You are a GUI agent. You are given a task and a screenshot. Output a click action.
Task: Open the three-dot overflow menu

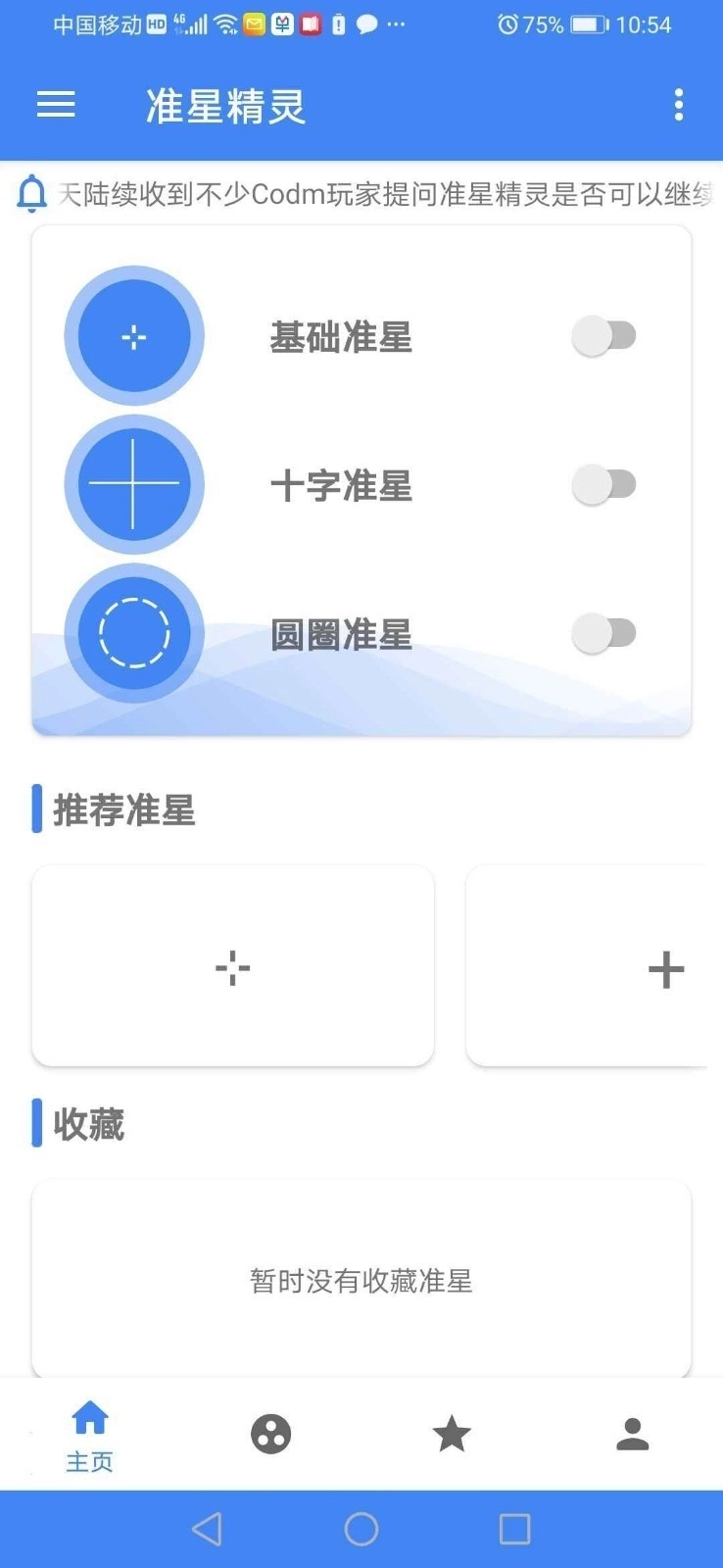pyautogui.click(x=678, y=105)
